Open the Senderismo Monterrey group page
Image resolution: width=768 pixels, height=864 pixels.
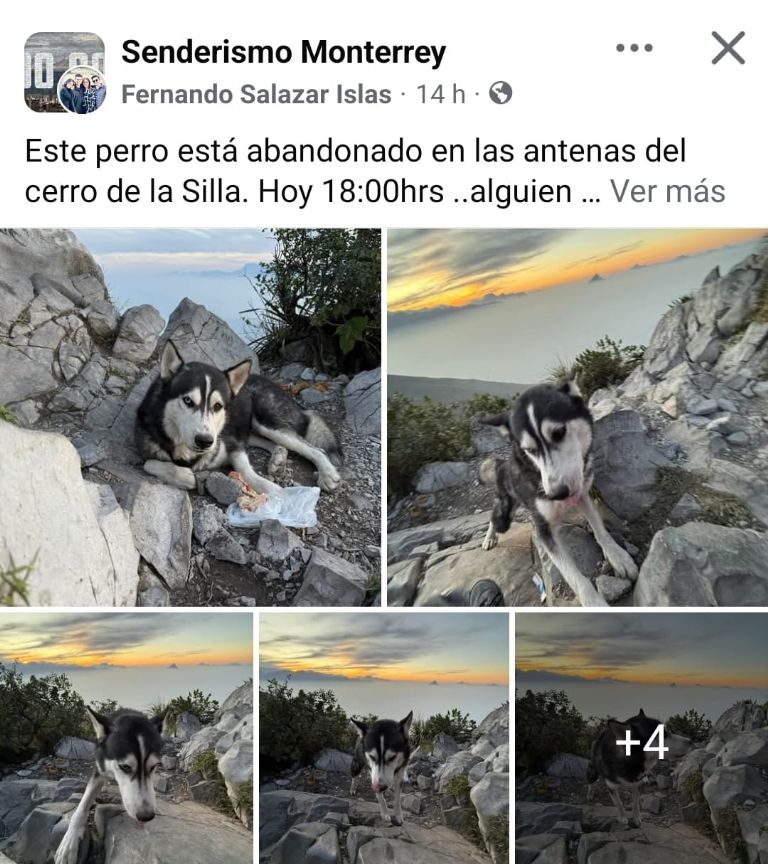283,52
